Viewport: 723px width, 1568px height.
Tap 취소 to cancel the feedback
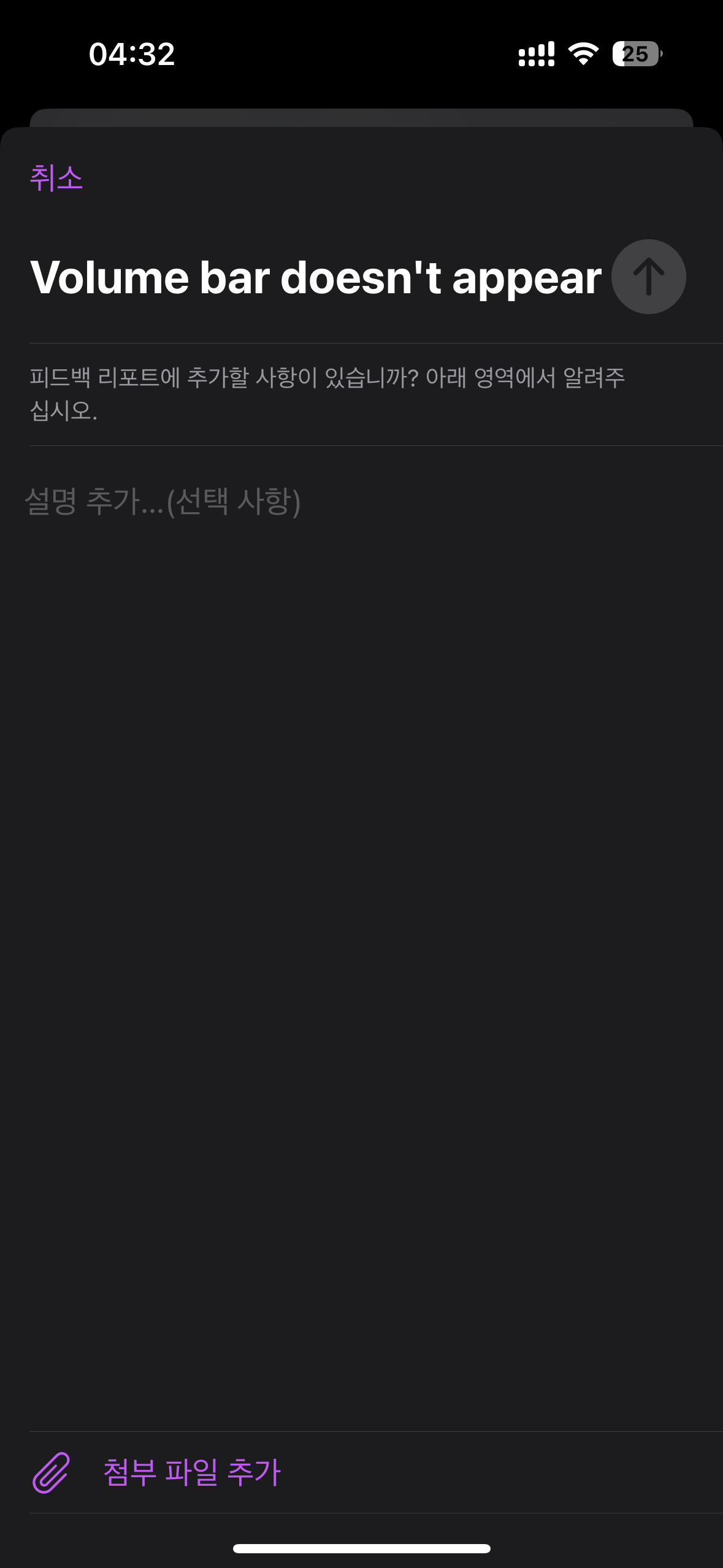click(56, 179)
